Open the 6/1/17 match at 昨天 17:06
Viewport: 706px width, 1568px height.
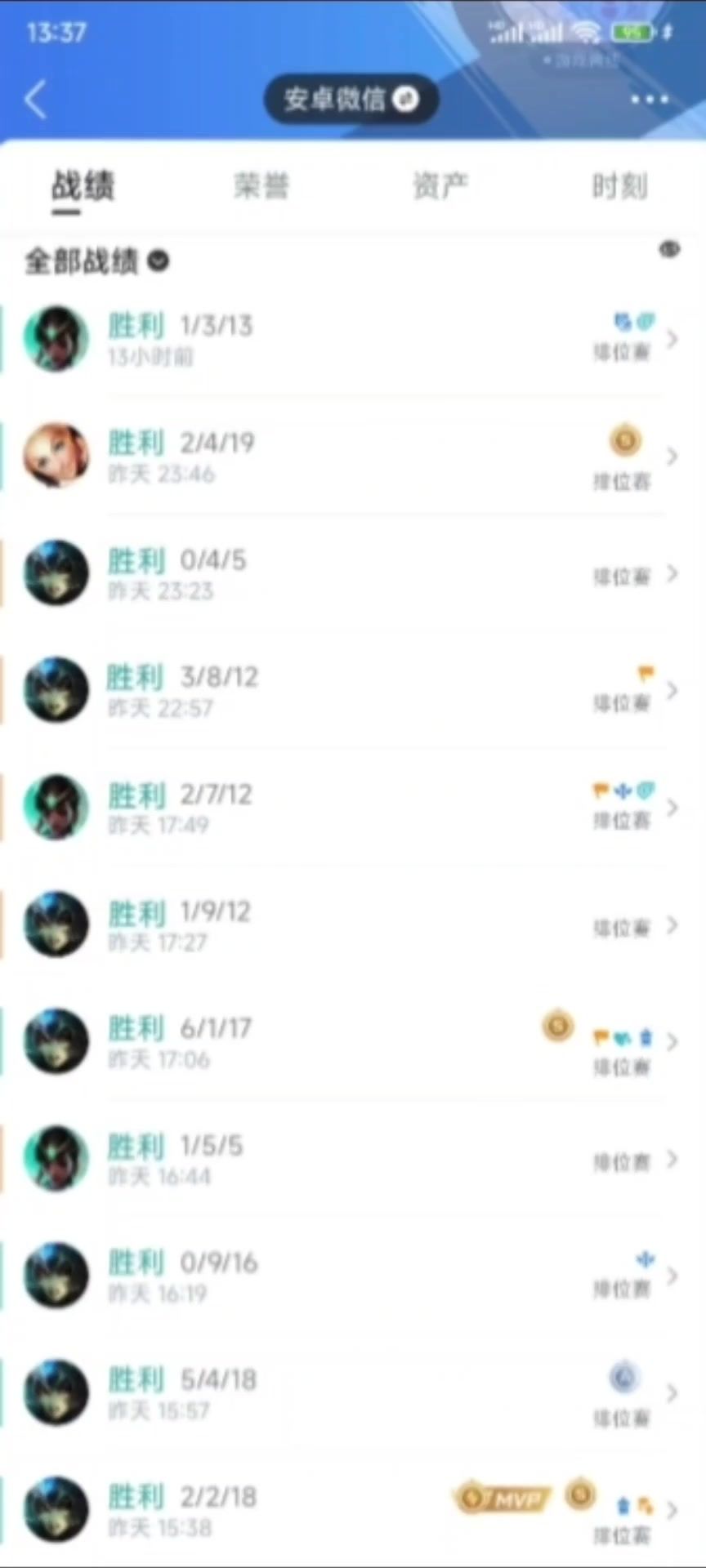click(x=351, y=1042)
